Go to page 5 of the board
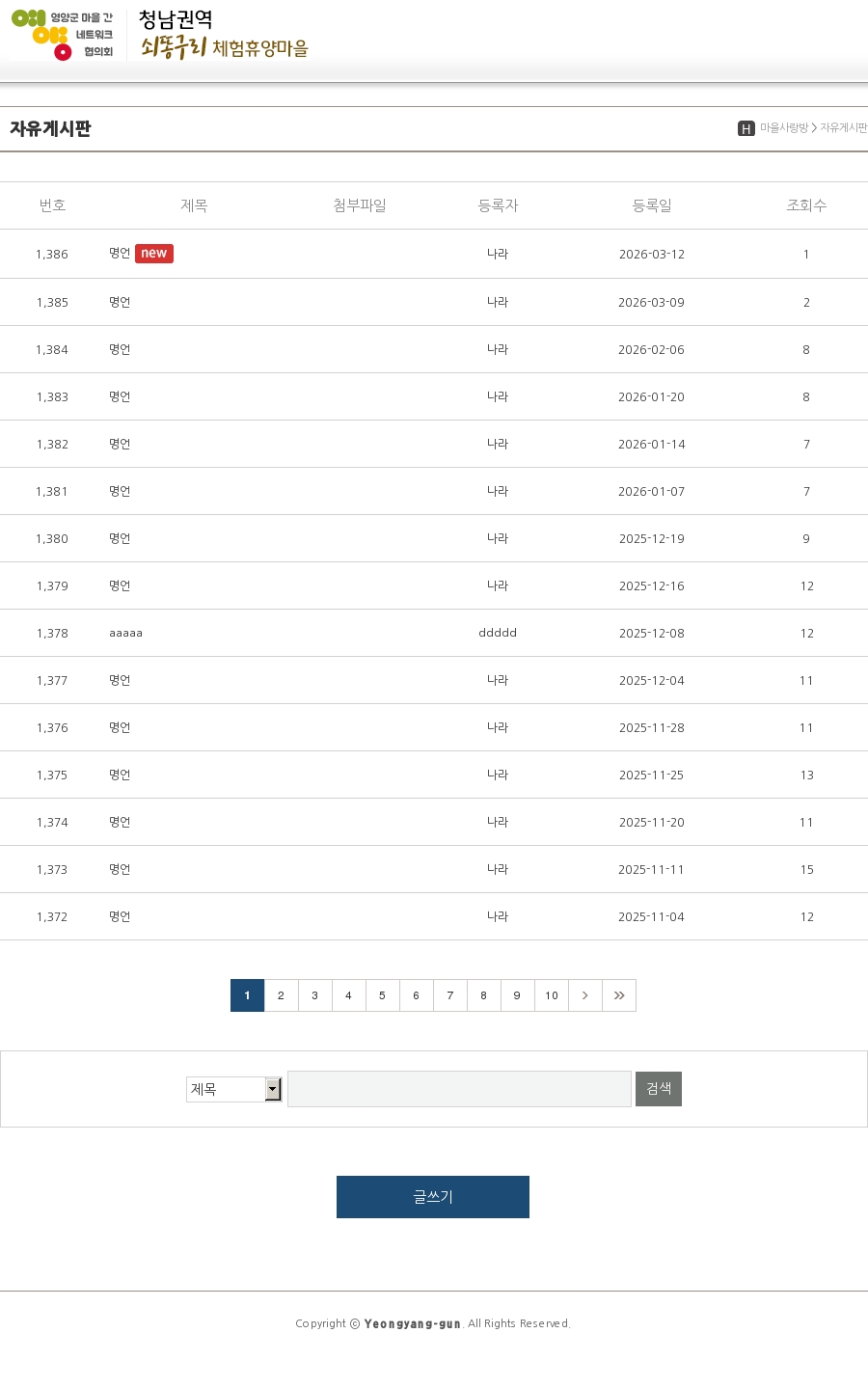Image resolution: width=868 pixels, height=1388 pixels. (x=382, y=995)
